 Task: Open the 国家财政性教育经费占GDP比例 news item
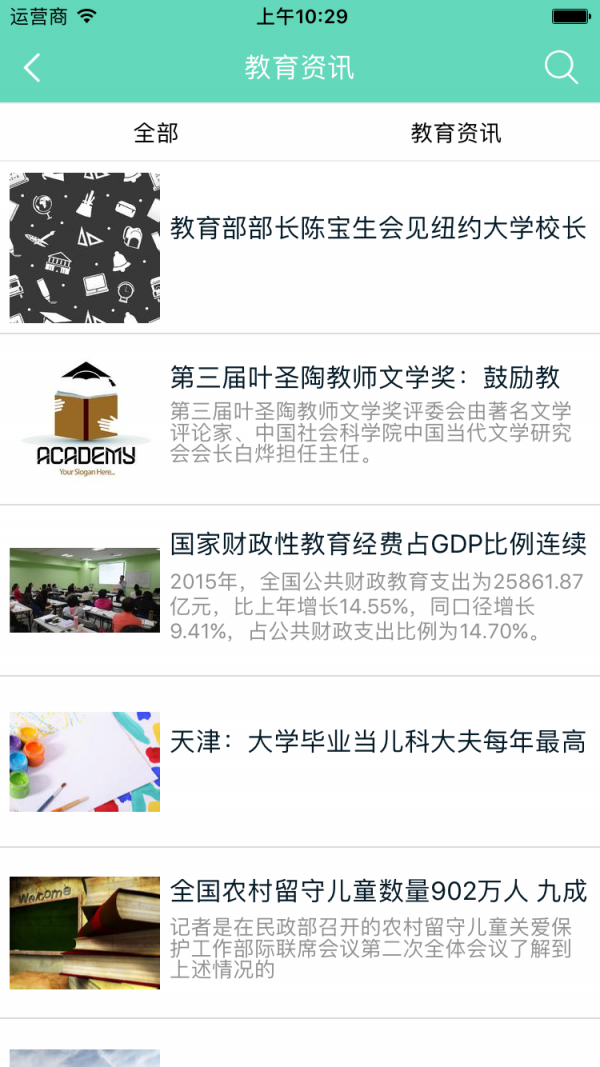click(x=378, y=545)
